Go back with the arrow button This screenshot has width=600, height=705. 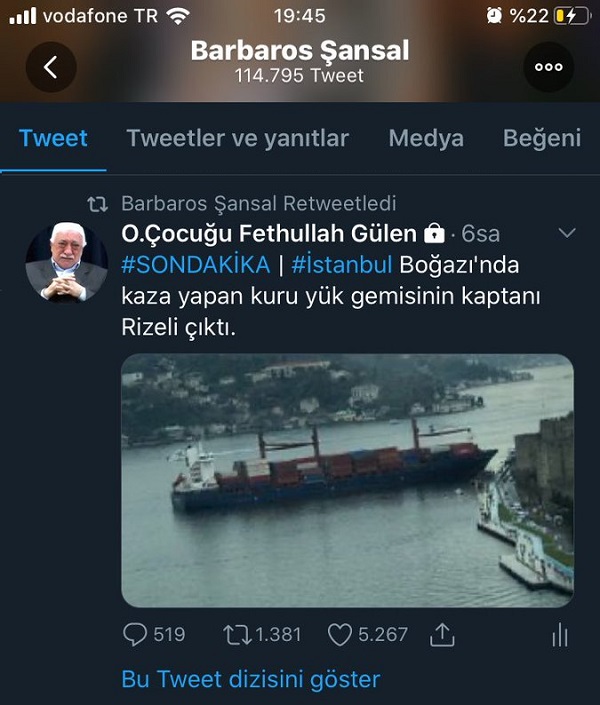click(51, 67)
